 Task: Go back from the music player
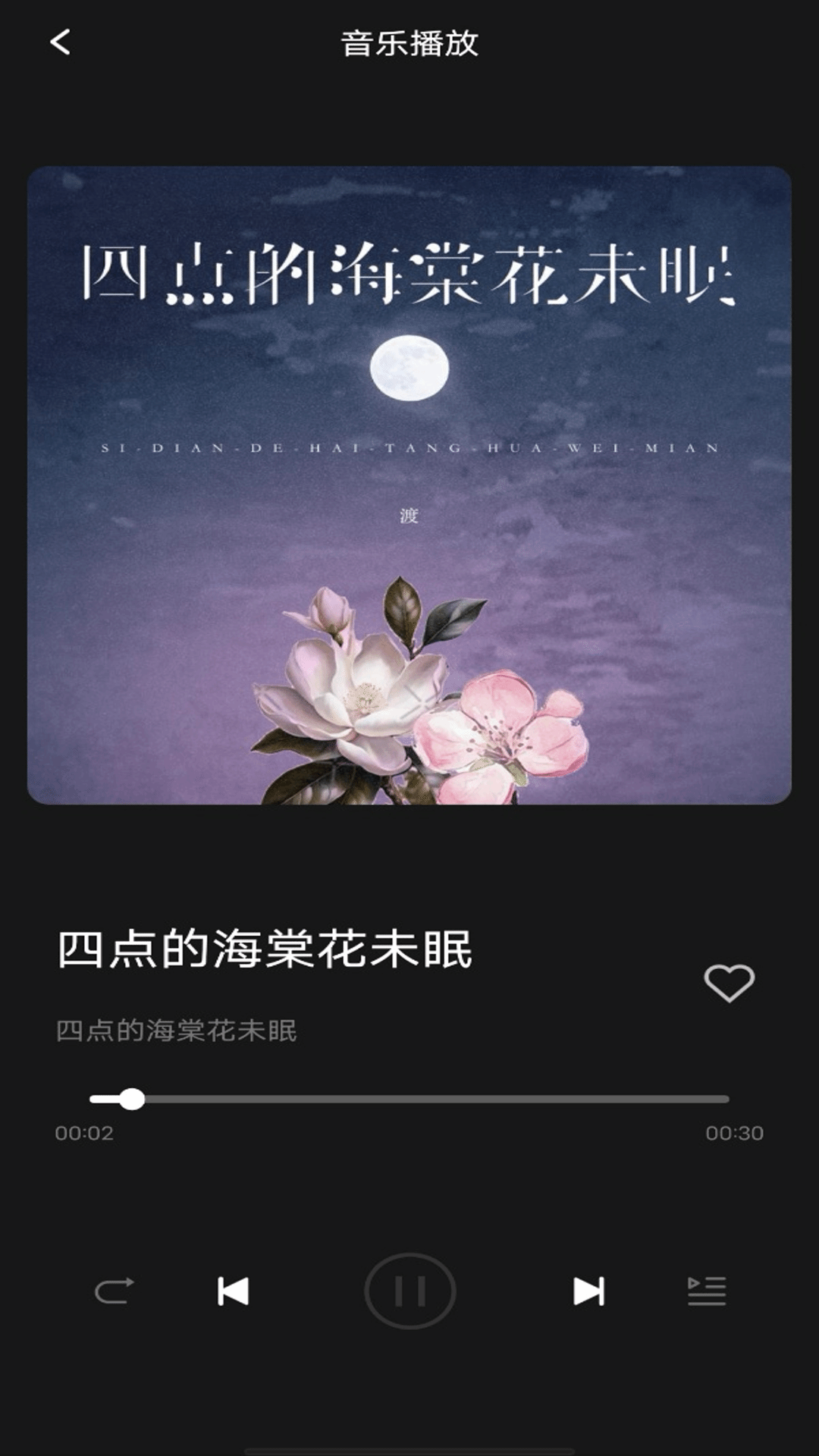(x=61, y=42)
